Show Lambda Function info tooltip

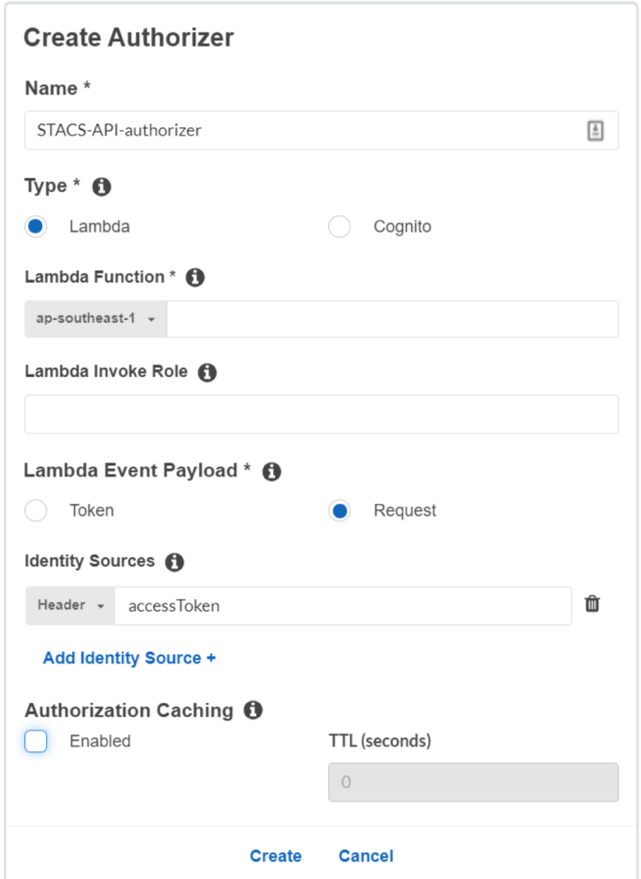(195, 277)
